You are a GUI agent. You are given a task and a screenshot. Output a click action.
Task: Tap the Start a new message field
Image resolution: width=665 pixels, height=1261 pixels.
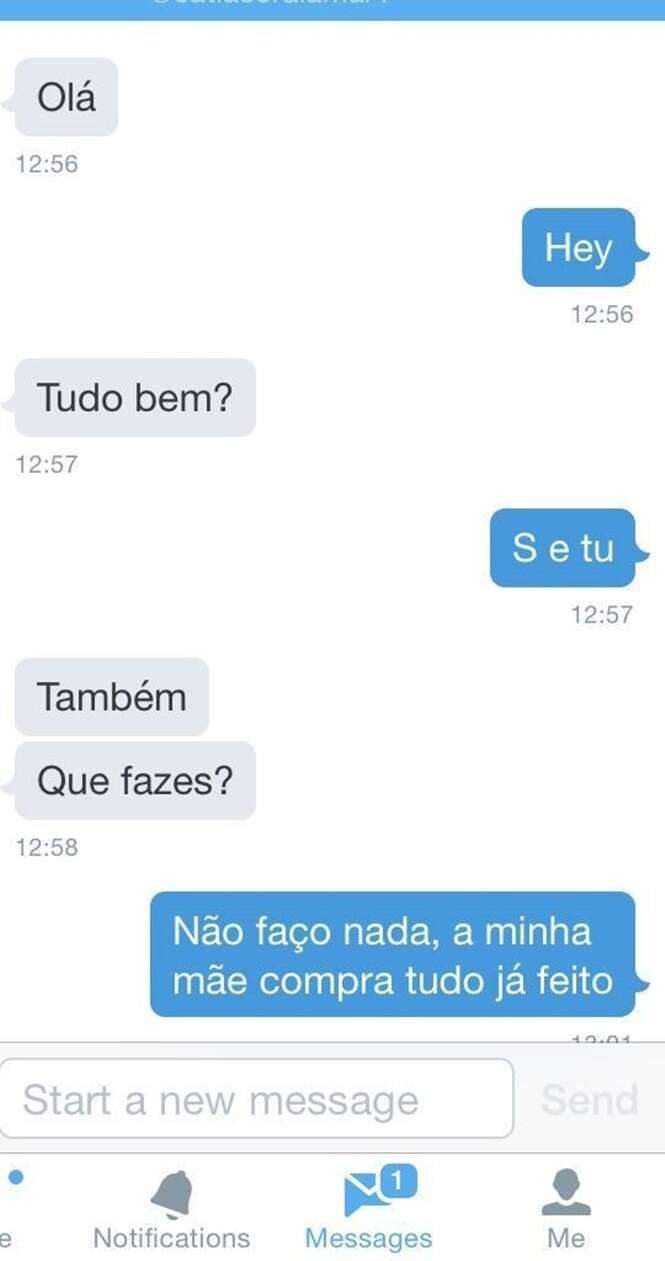click(x=256, y=1099)
